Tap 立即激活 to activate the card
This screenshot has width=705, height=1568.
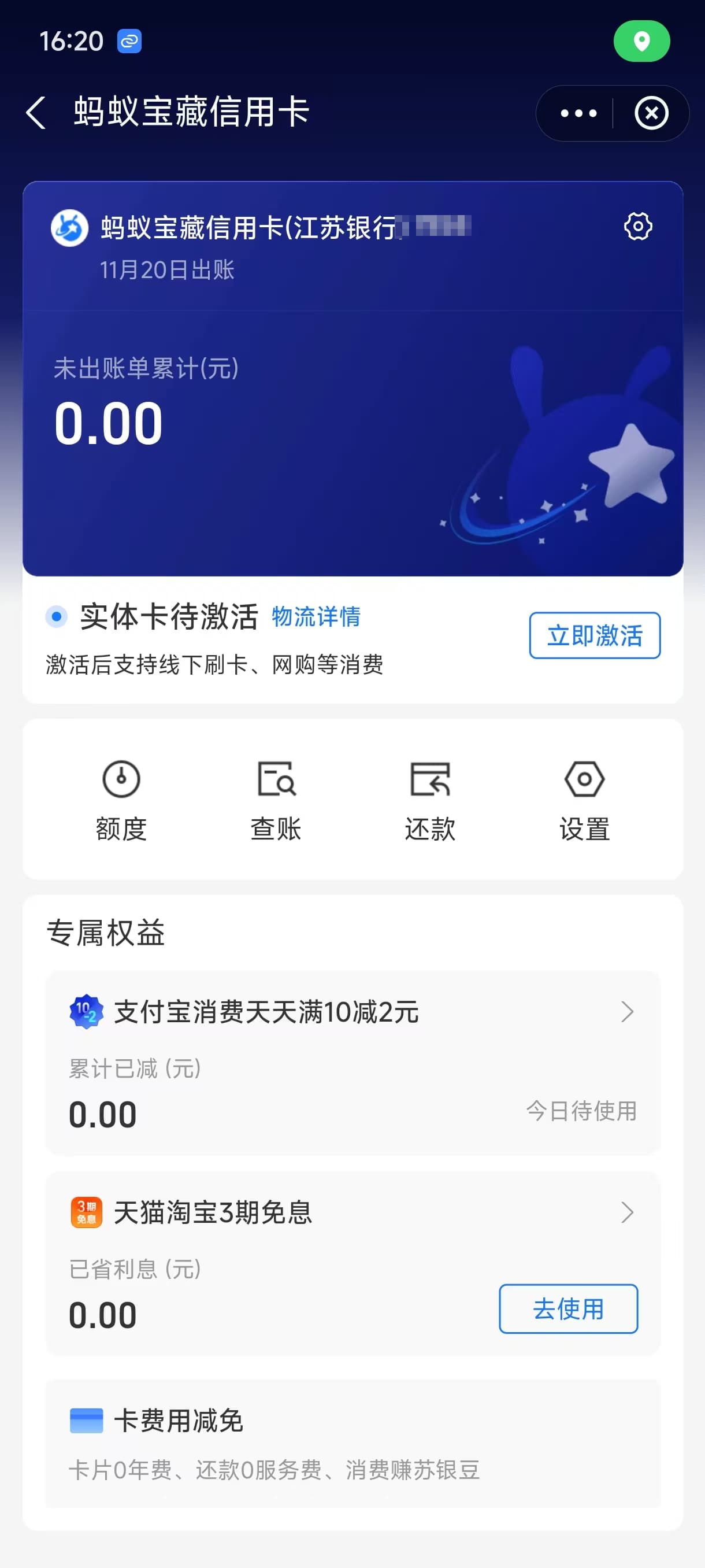click(594, 635)
